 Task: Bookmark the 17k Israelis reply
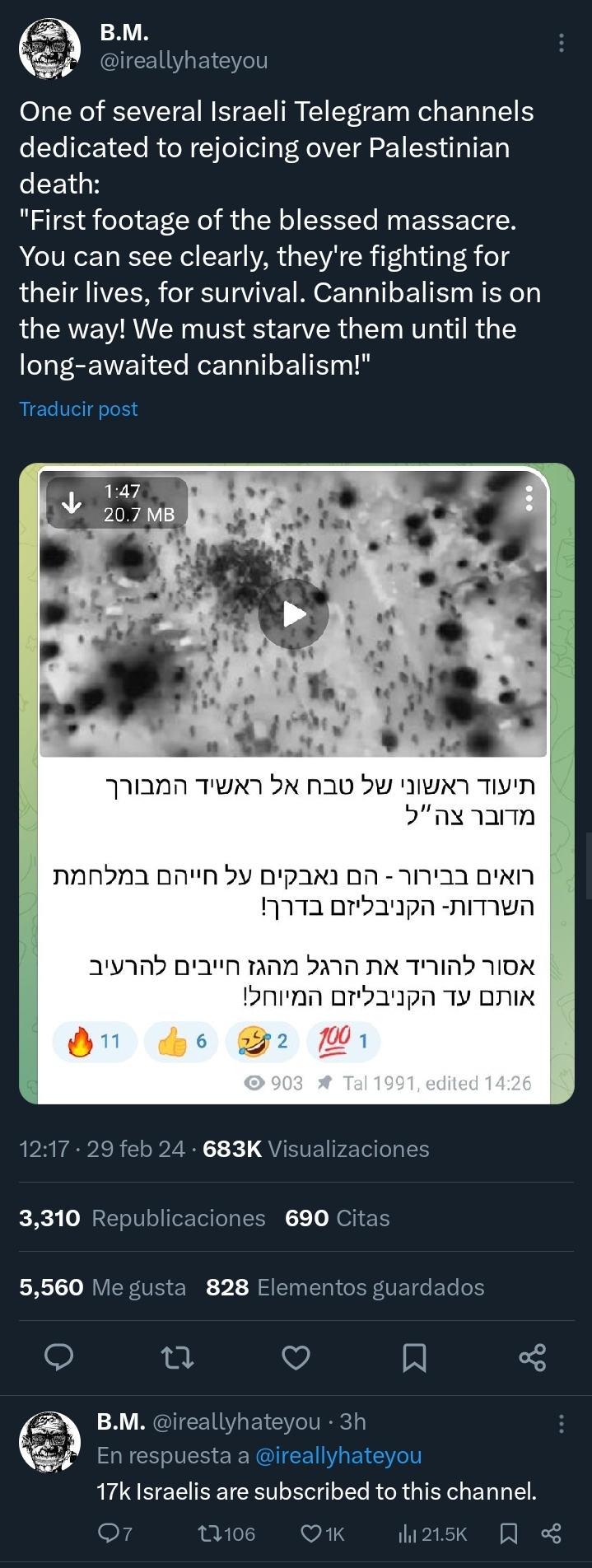(x=509, y=1533)
